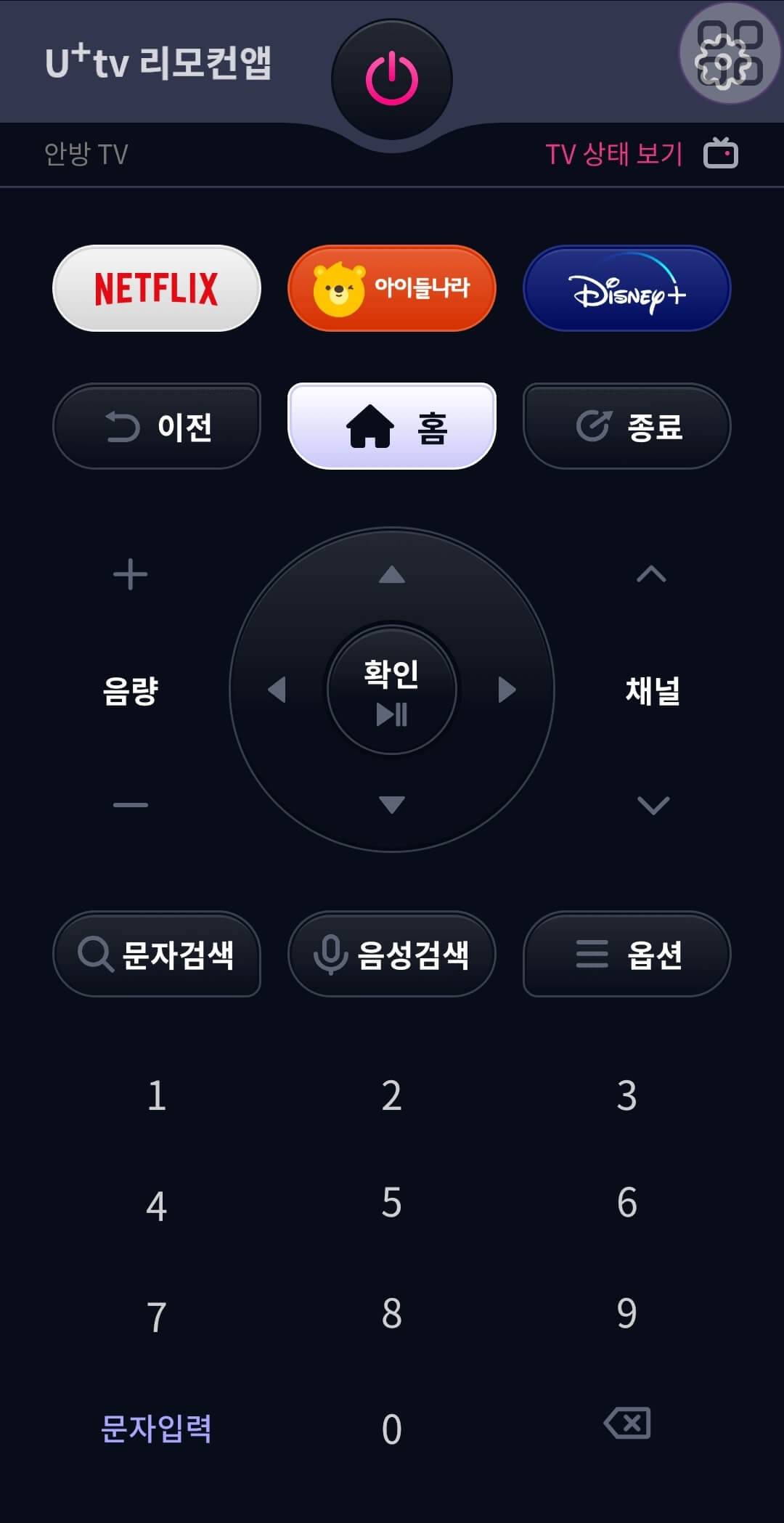Open text search via the 문자검색 magnifier
This screenshot has height=1523, width=784.
[x=94, y=954]
